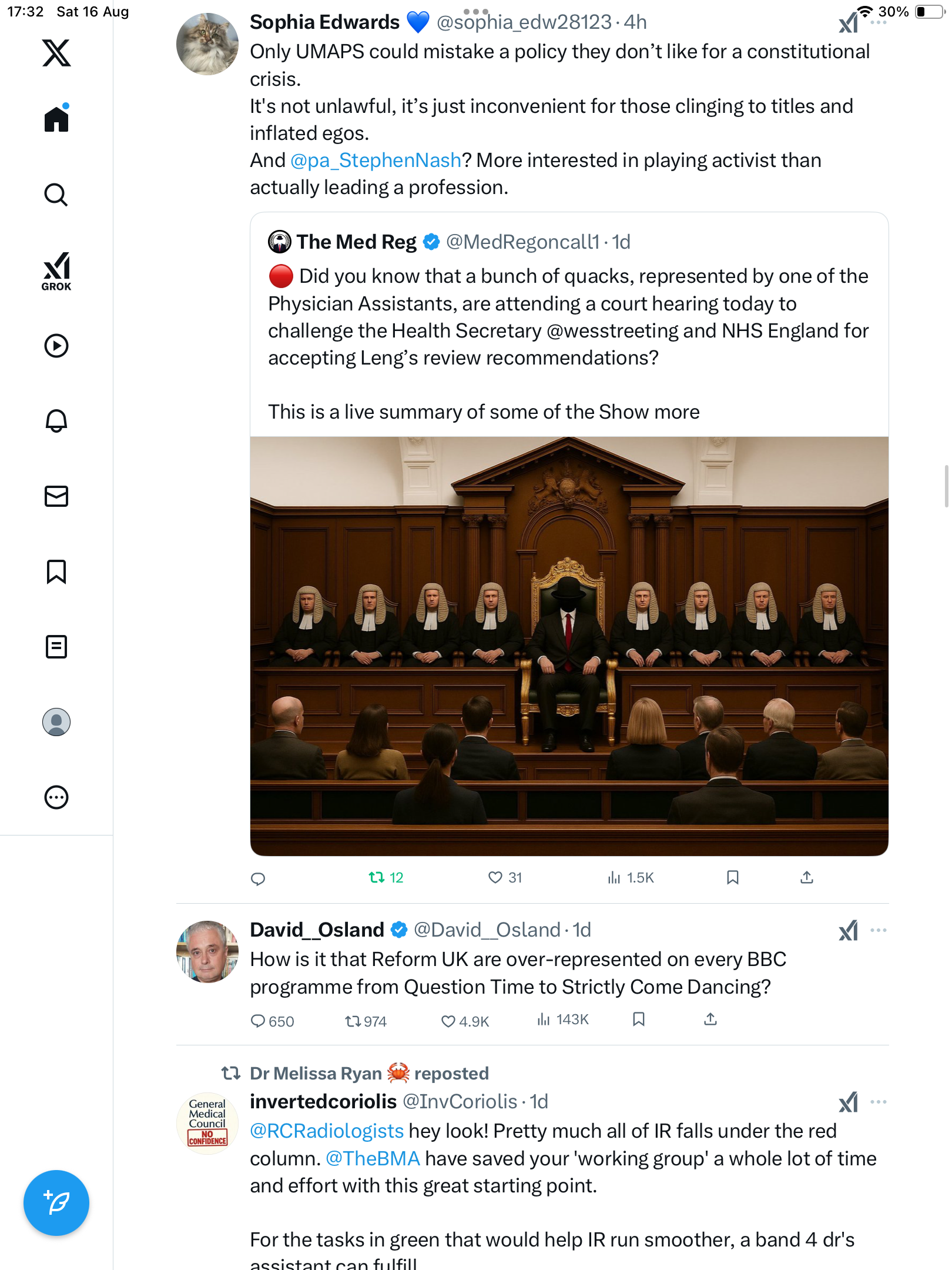Open the More circle menu in sidebar
The image size is (952, 1270).
click(56, 797)
